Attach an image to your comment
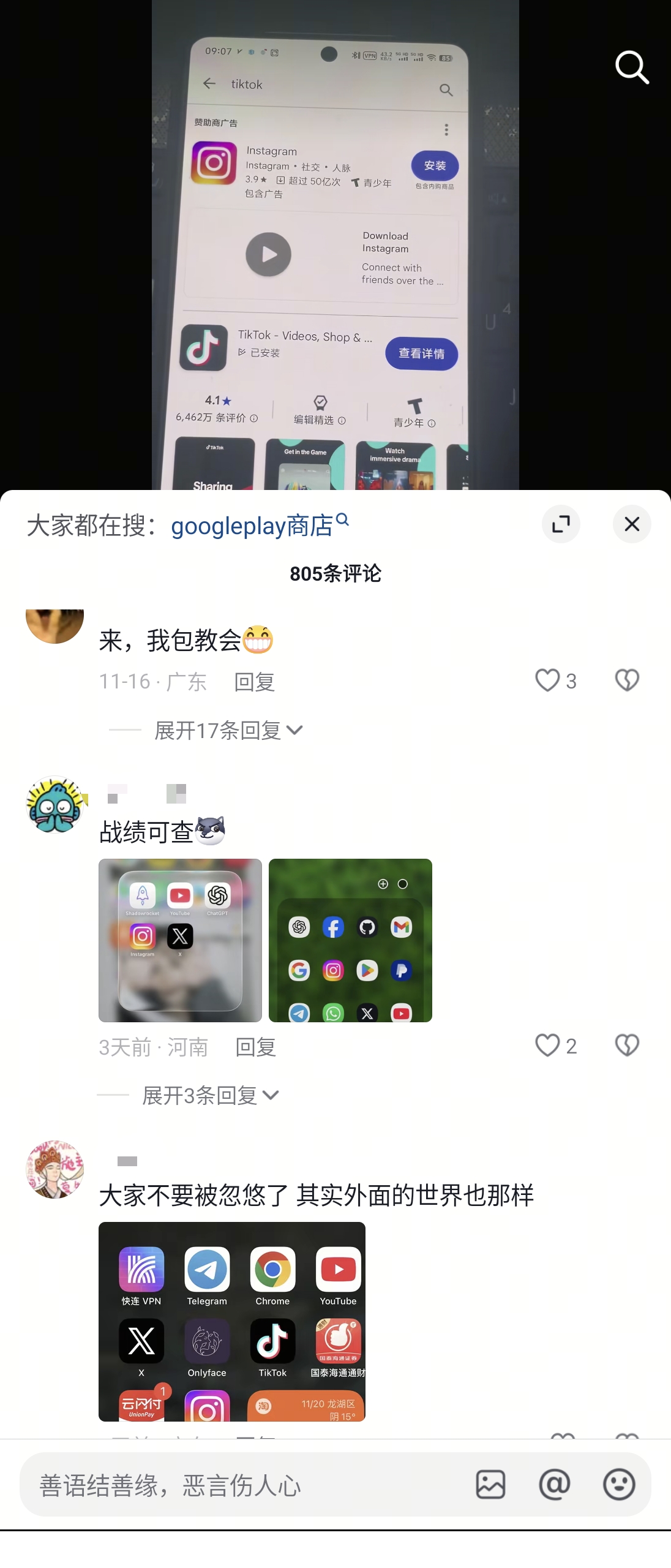Image resolution: width=671 pixels, height=1568 pixels. click(490, 1485)
